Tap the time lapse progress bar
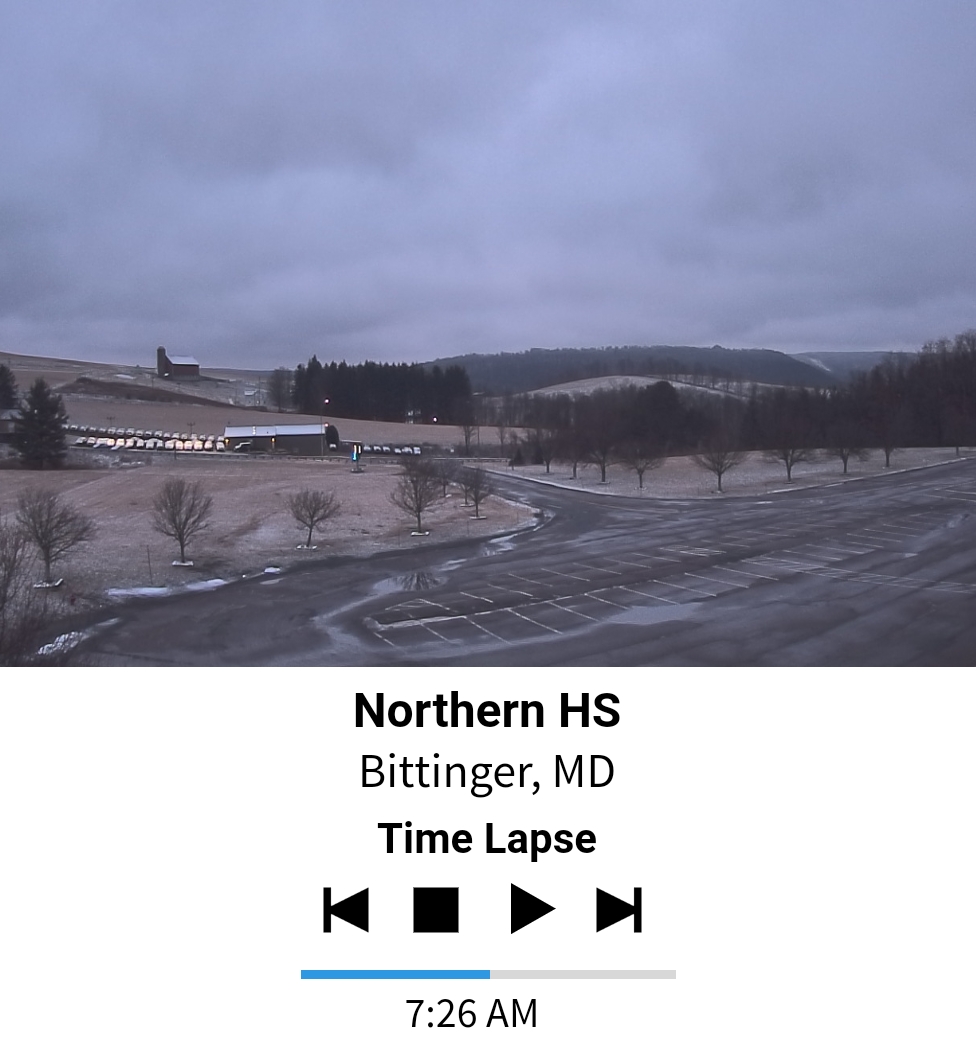This screenshot has width=976, height=1043. pyautogui.click(x=488, y=974)
